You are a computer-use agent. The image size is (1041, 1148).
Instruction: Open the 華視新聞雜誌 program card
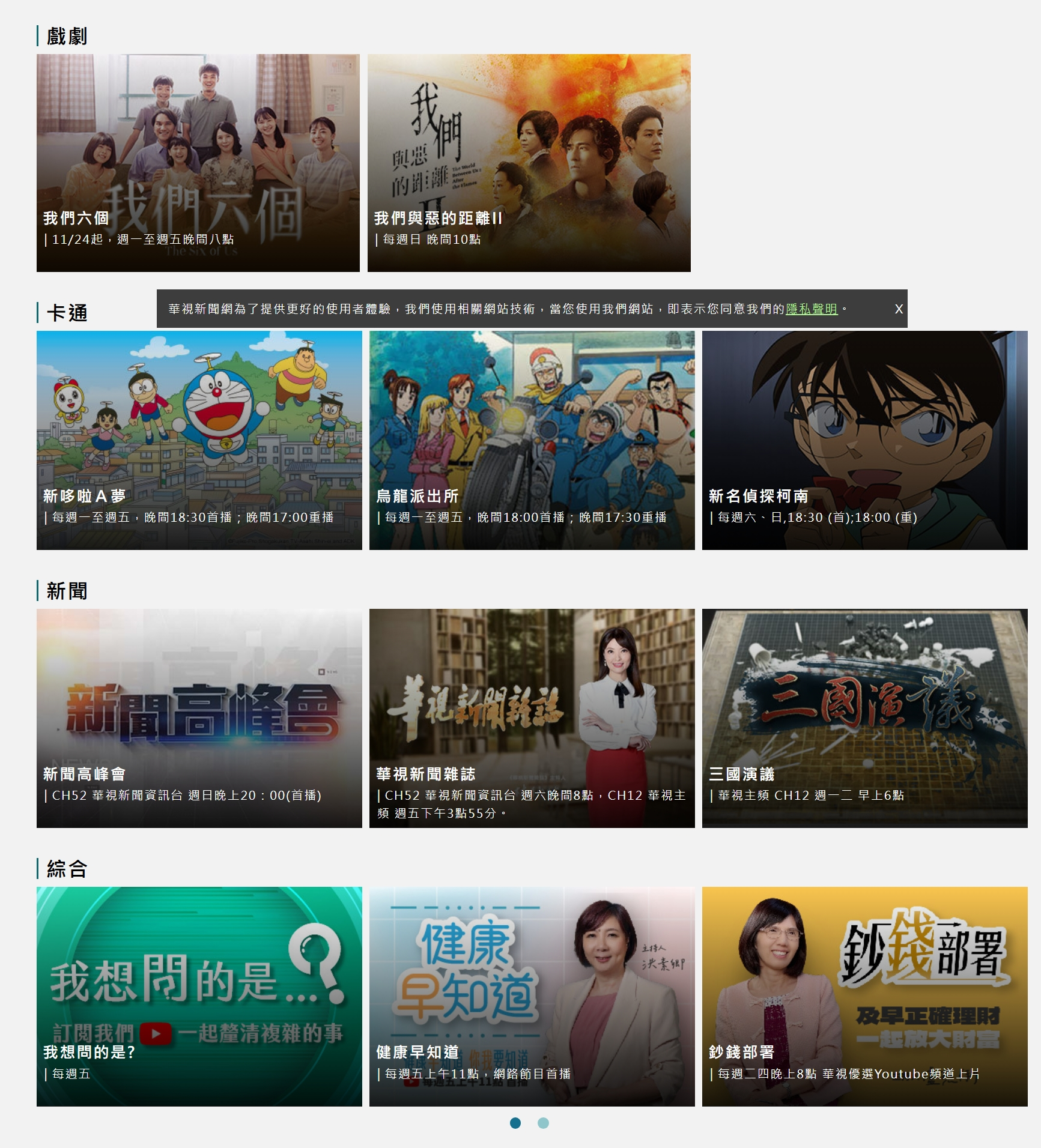coord(532,718)
